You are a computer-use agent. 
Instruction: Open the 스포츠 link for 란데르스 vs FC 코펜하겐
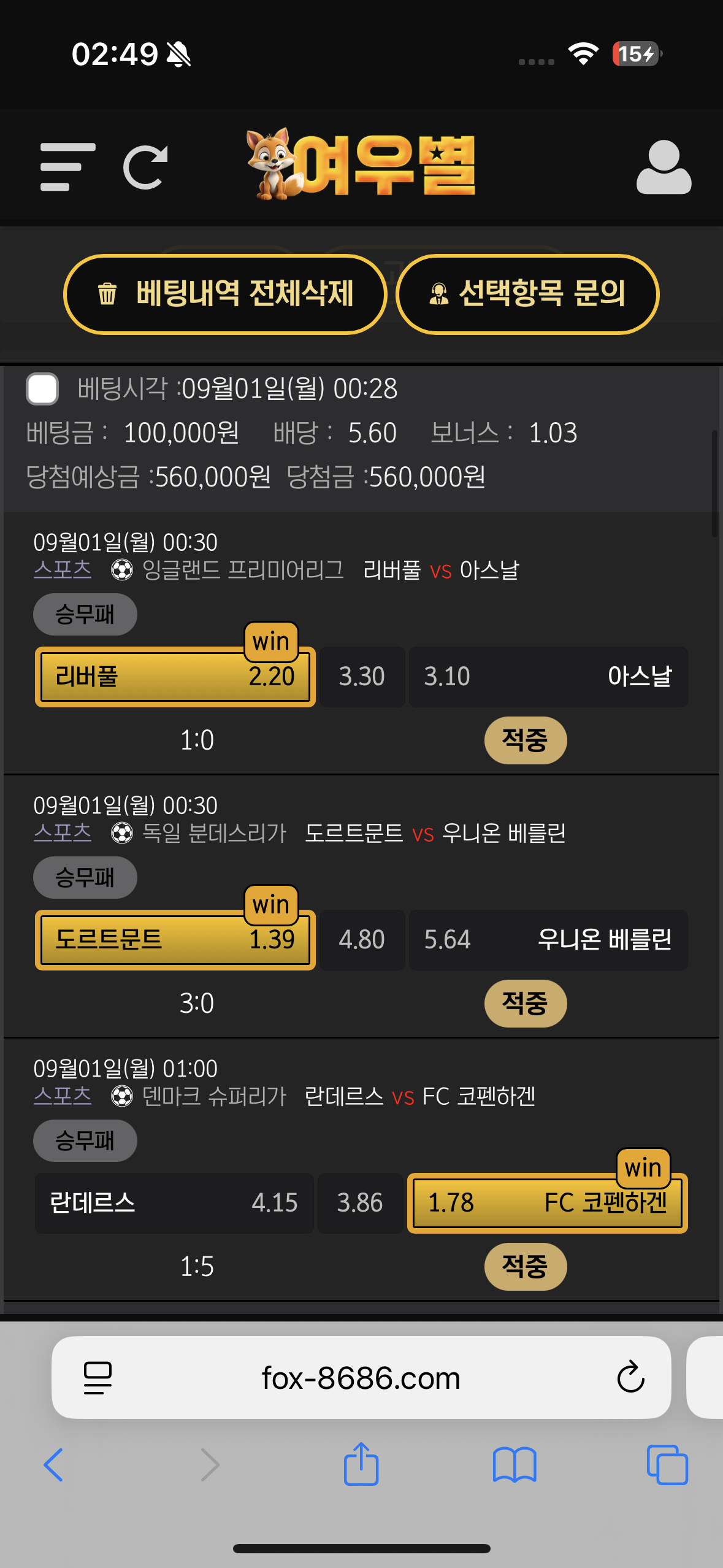(63, 1096)
